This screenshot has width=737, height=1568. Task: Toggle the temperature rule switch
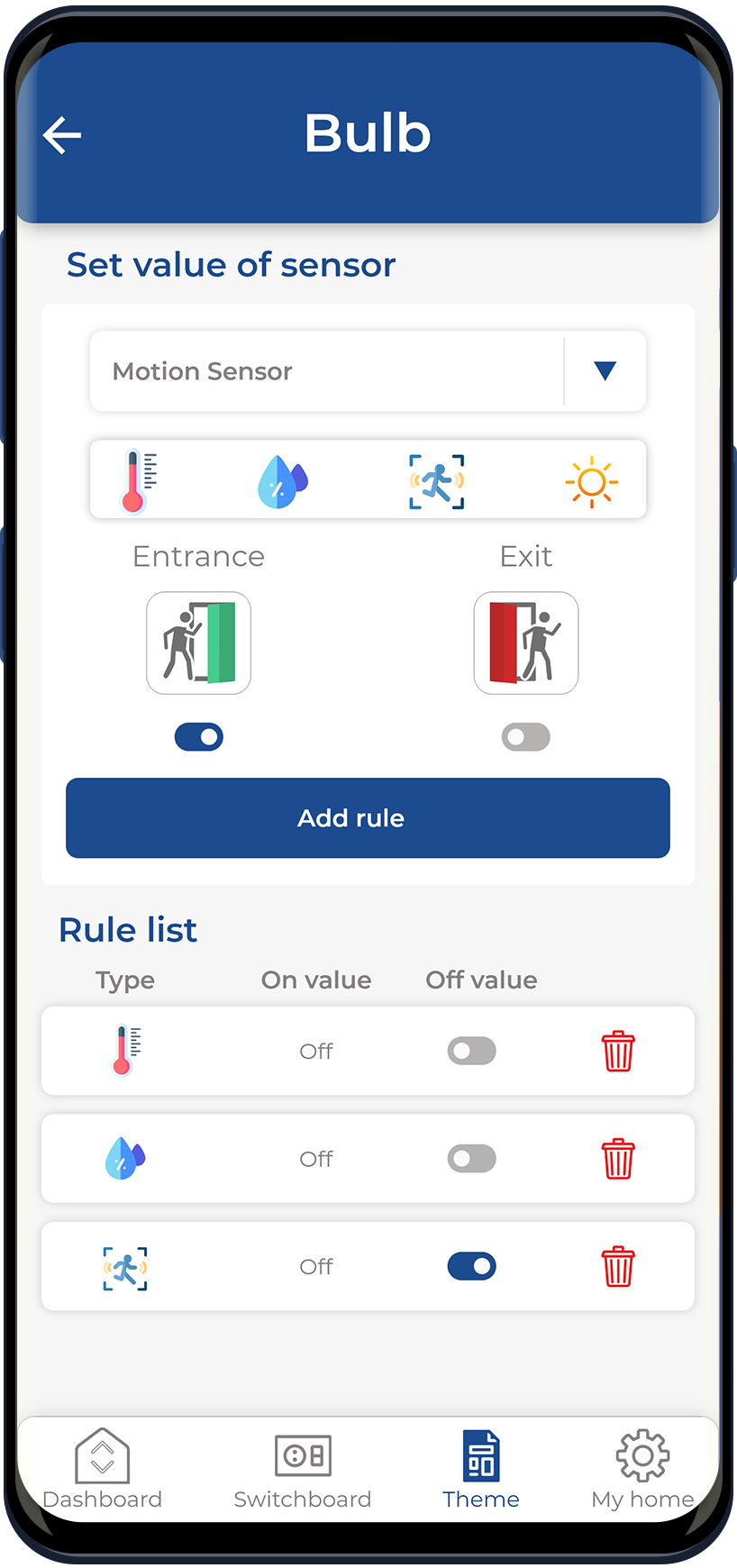[x=472, y=1051]
